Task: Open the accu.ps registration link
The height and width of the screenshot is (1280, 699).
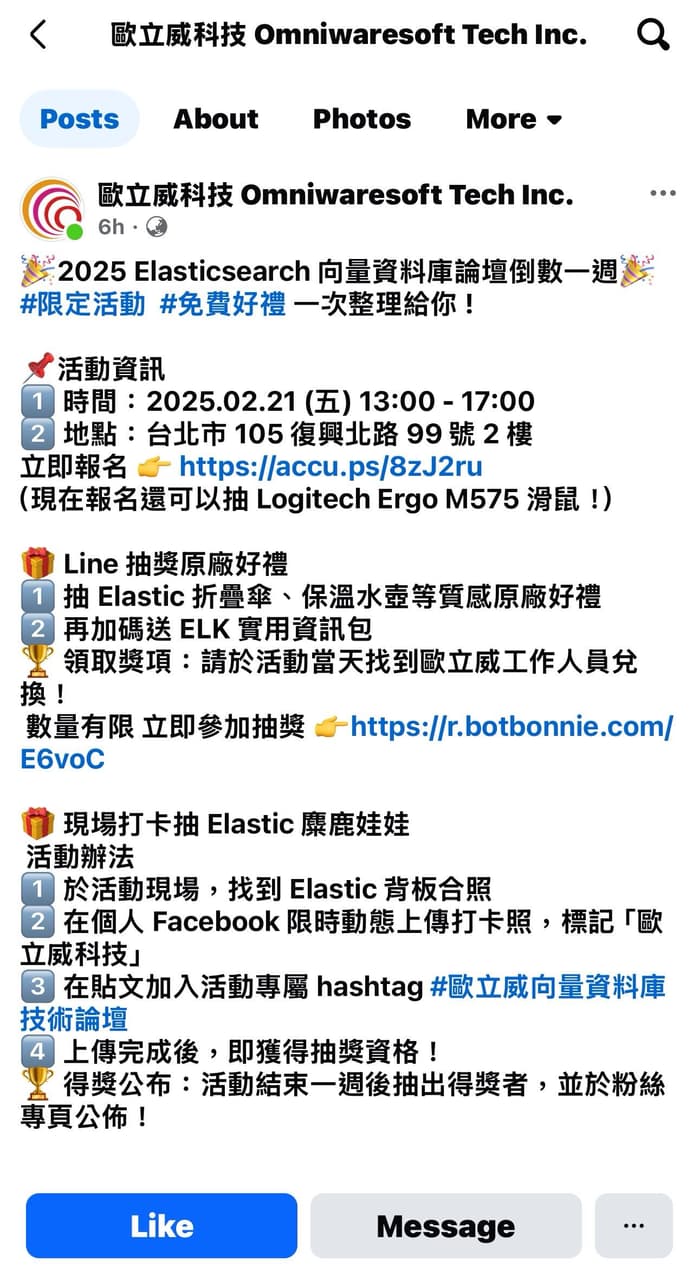Action: coord(331,466)
